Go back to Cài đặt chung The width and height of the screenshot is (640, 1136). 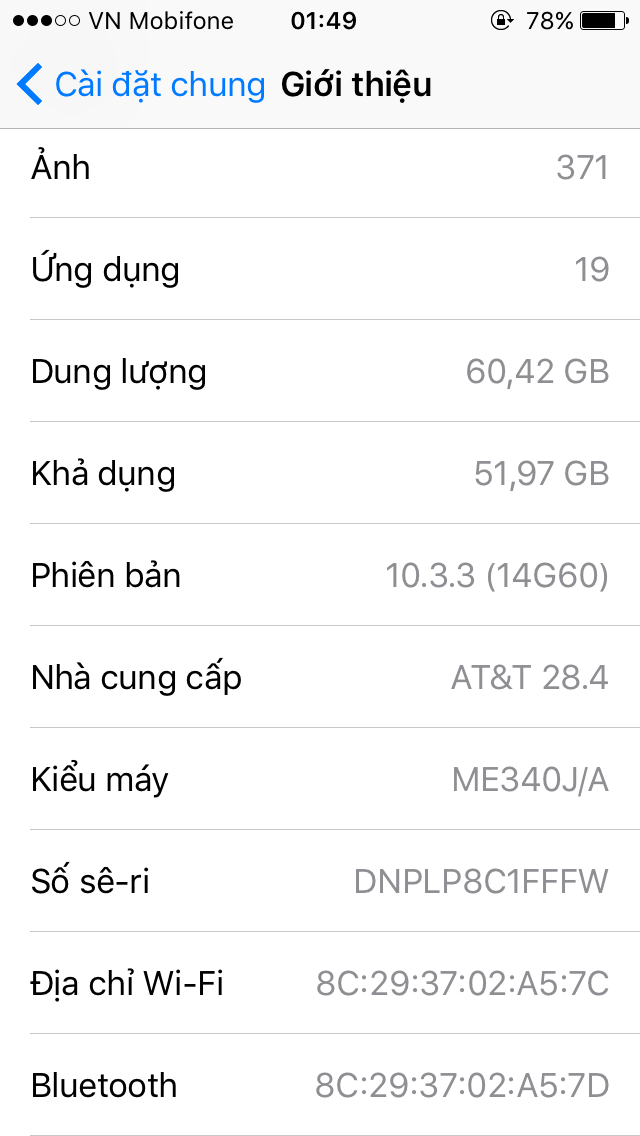point(140,85)
